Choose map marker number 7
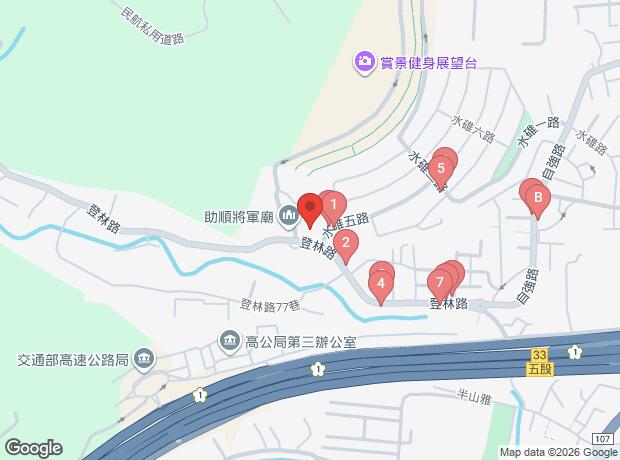 (x=439, y=283)
